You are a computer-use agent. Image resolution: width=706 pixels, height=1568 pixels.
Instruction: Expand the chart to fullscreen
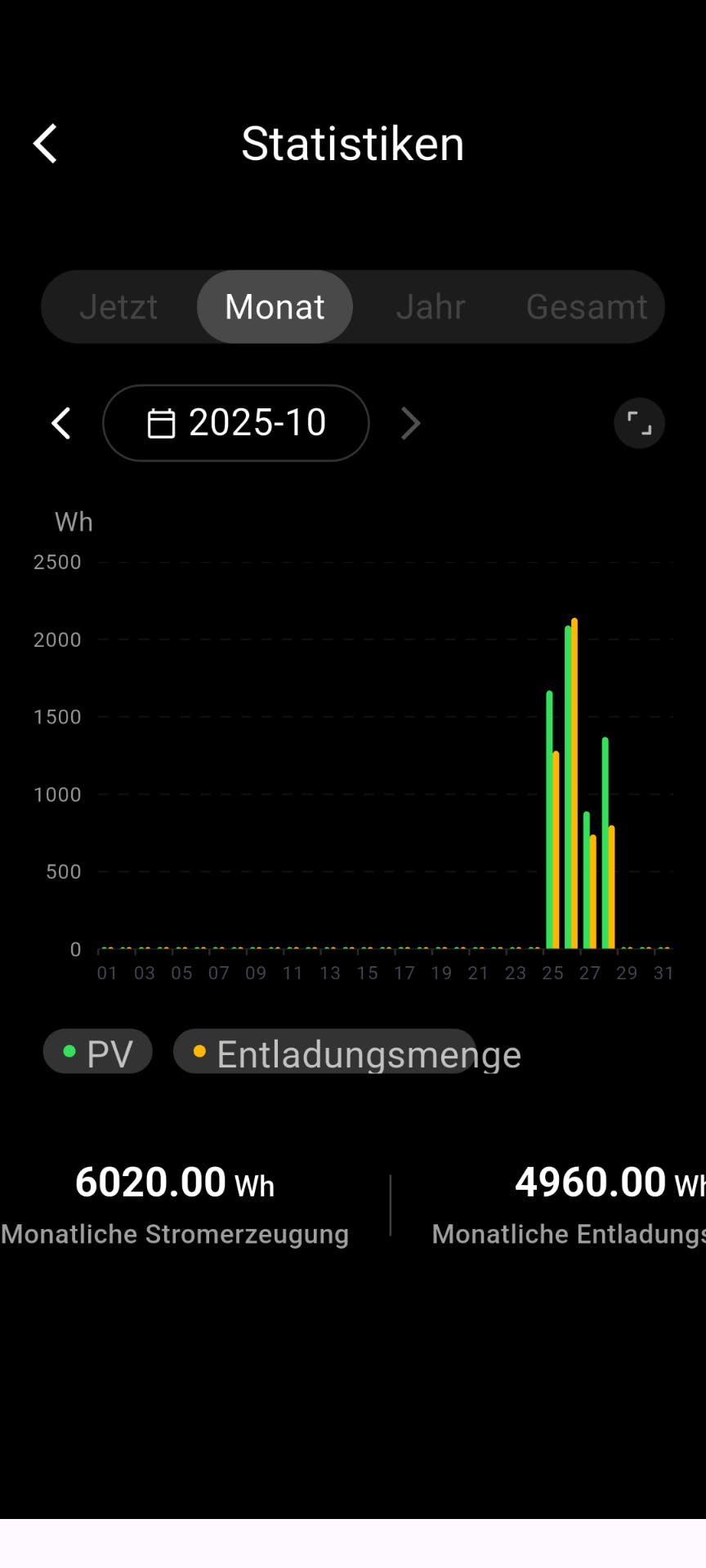[639, 423]
